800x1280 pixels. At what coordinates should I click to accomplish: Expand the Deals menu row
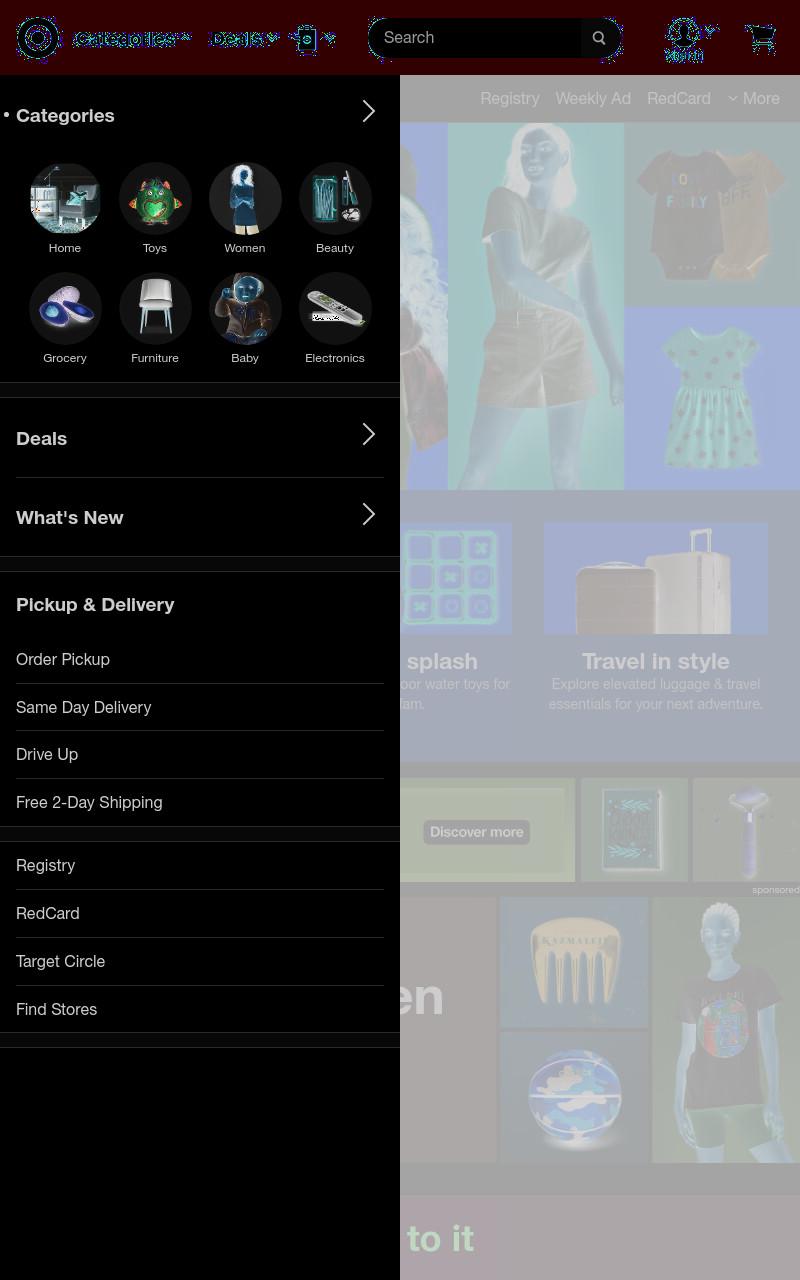coord(200,438)
